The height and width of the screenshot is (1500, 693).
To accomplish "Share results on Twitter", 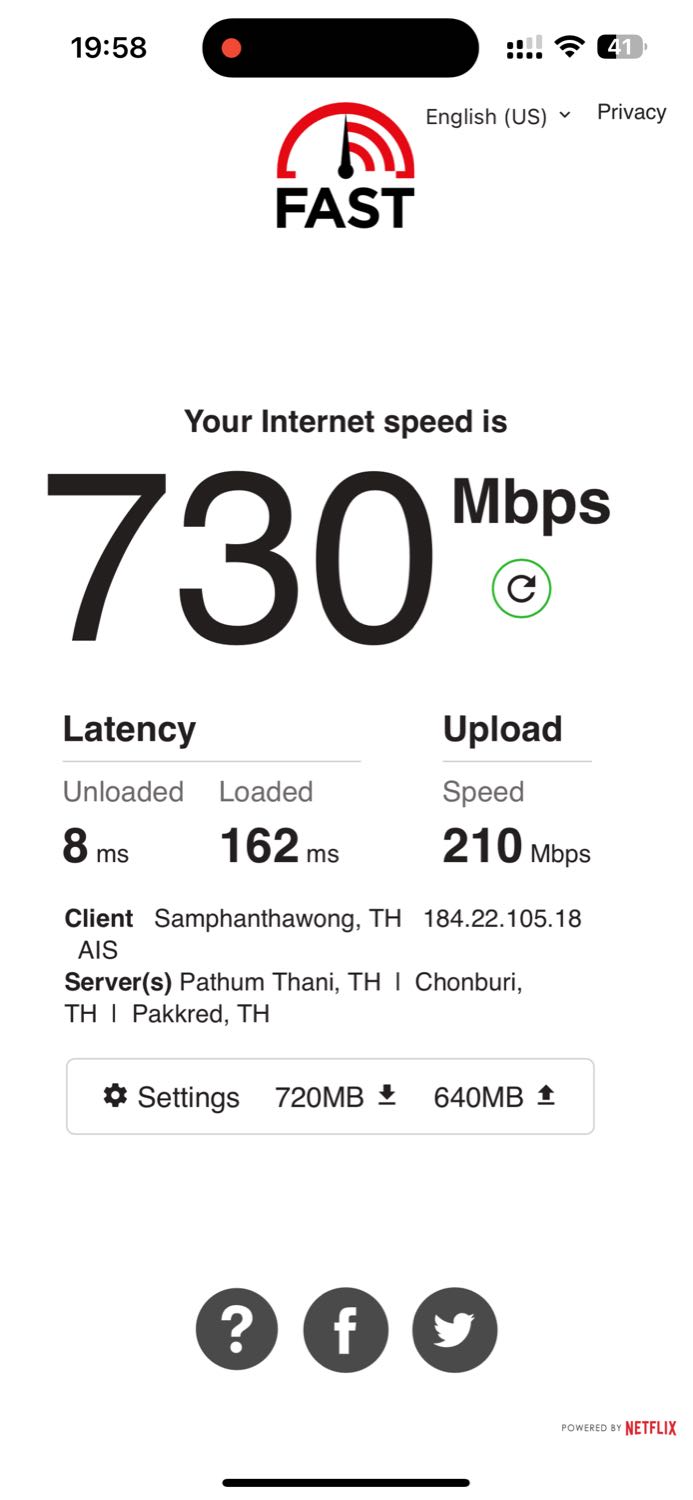I will click(x=454, y=1329).
